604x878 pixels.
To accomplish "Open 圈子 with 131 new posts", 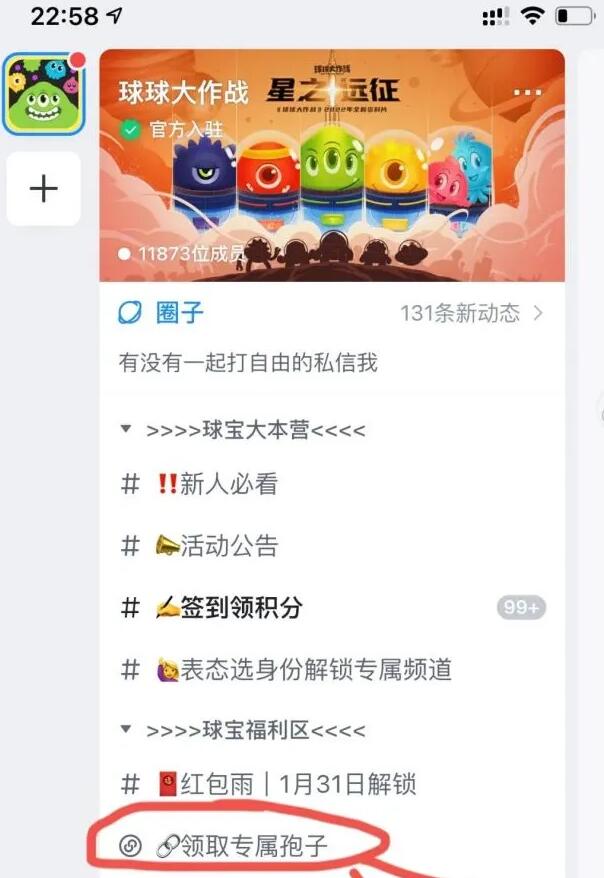I will click(x=331, y=313).
